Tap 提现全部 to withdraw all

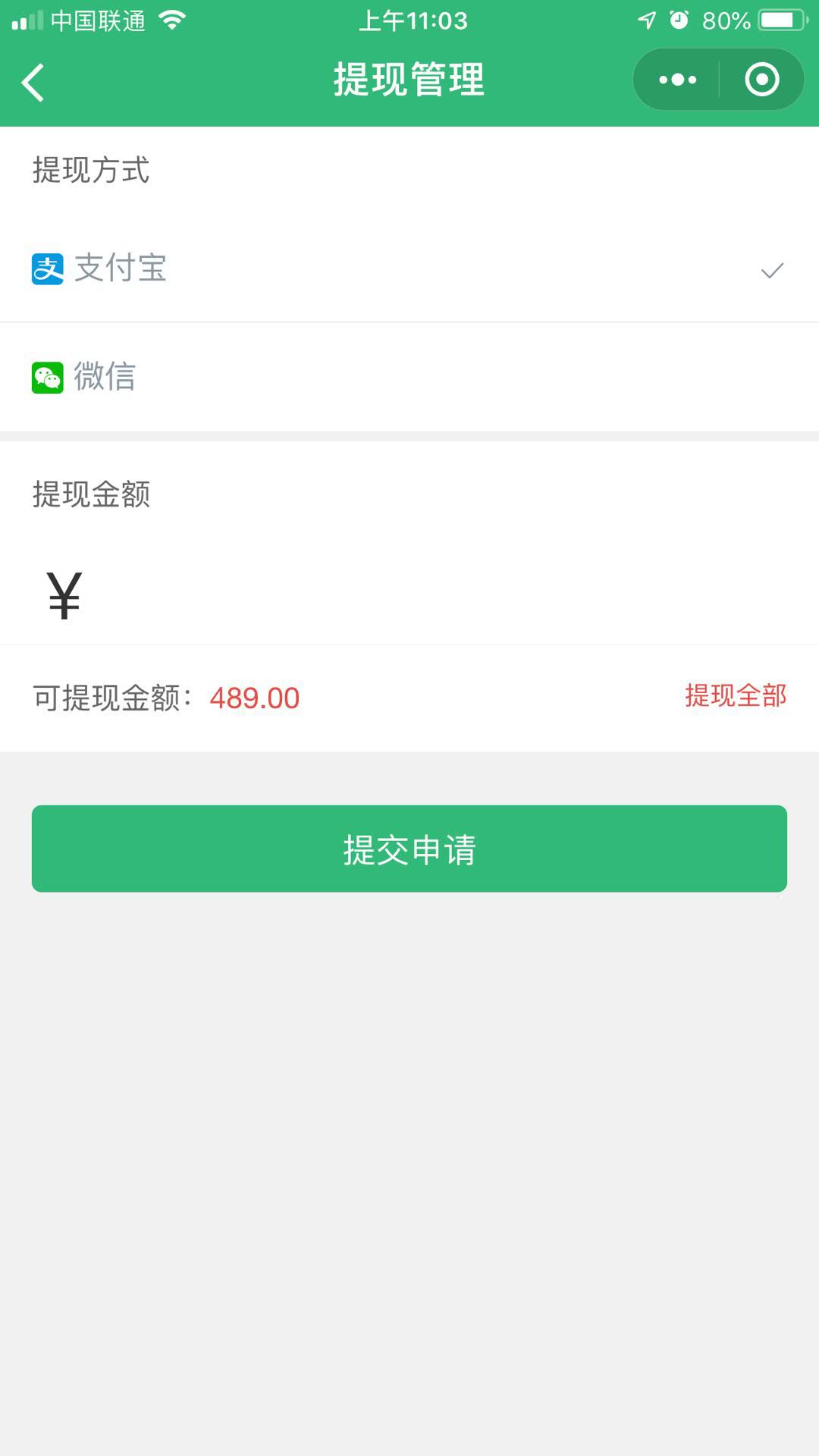[x=736, y=695]
